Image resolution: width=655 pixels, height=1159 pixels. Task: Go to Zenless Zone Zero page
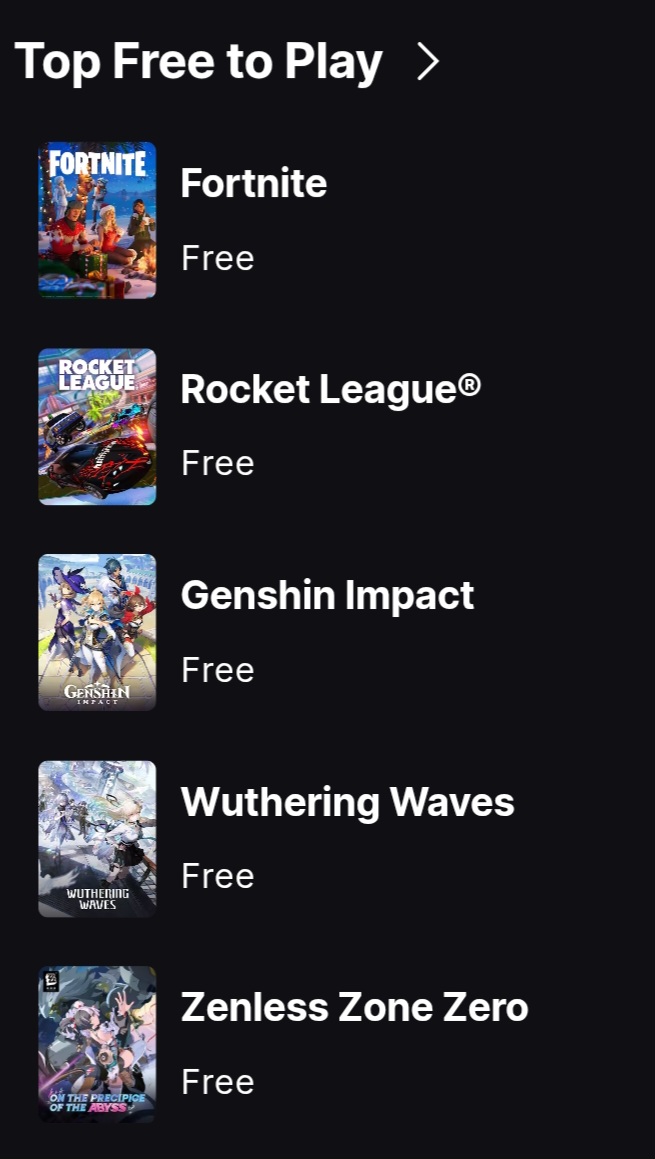[x=353, y=1007]
